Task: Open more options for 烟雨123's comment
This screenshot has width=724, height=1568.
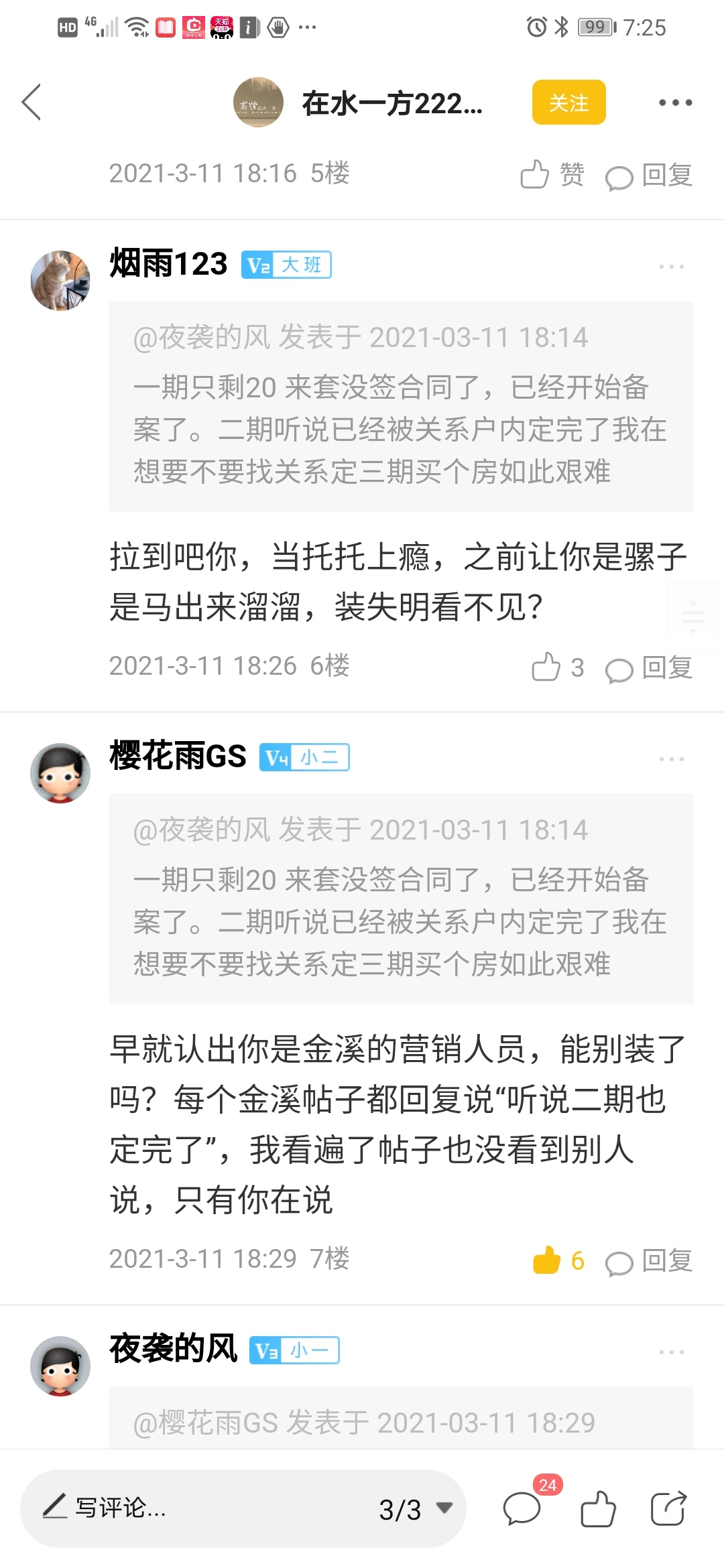Action: pyautogui.click(x=671, y=267)
